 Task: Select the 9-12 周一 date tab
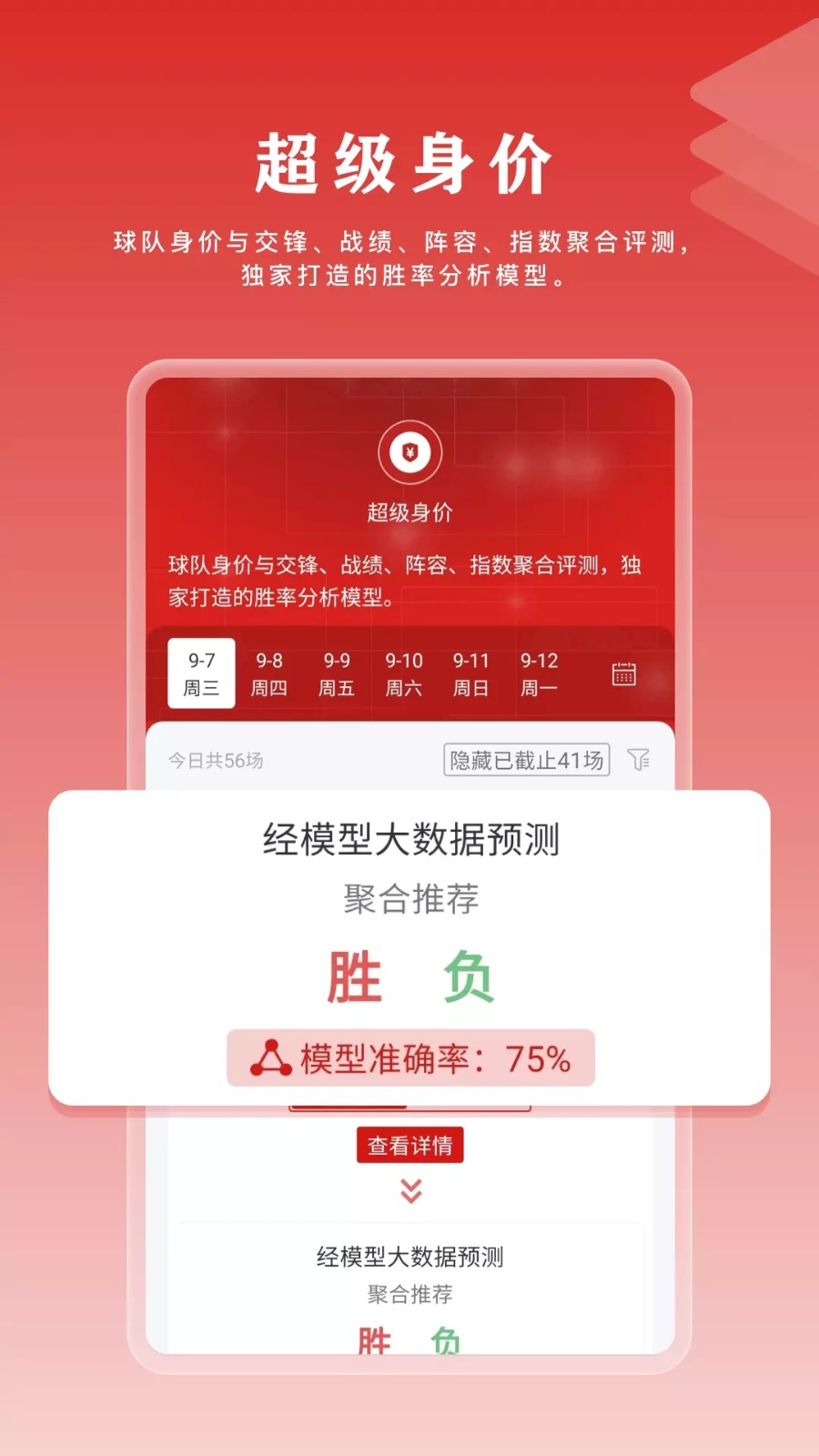coord(539,674)
